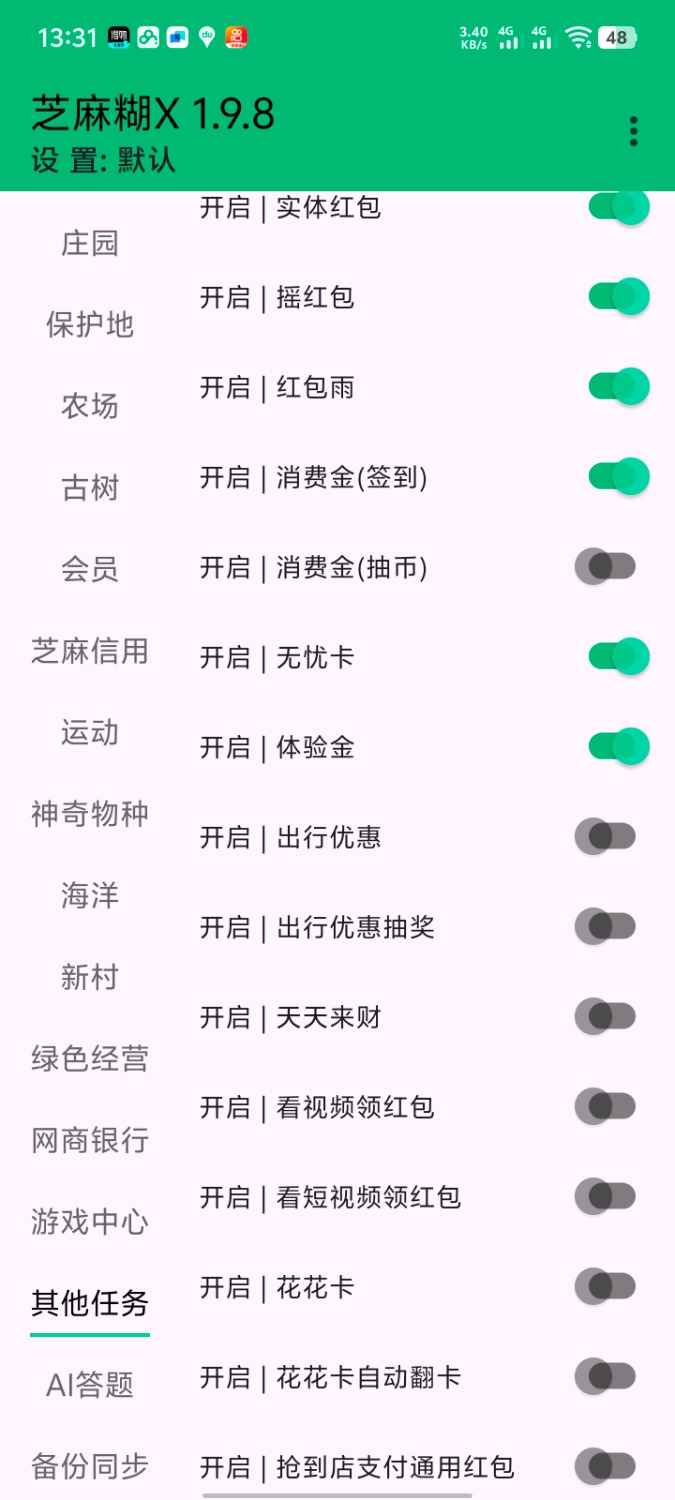
Task: Switch to the 保护地 tab
Action: pyautogui.click(x=90, y=324)
